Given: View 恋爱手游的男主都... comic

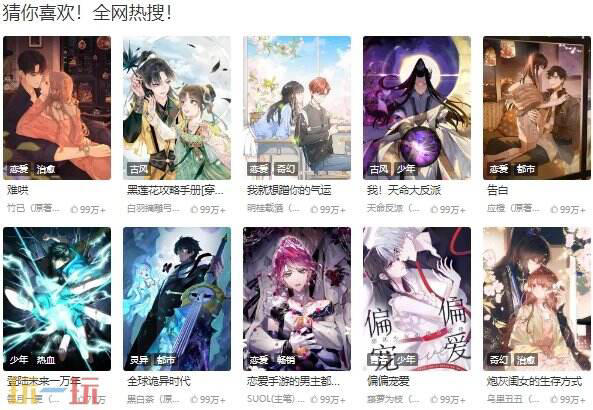Looking at the screenshot, I should (x=297, y=299).
